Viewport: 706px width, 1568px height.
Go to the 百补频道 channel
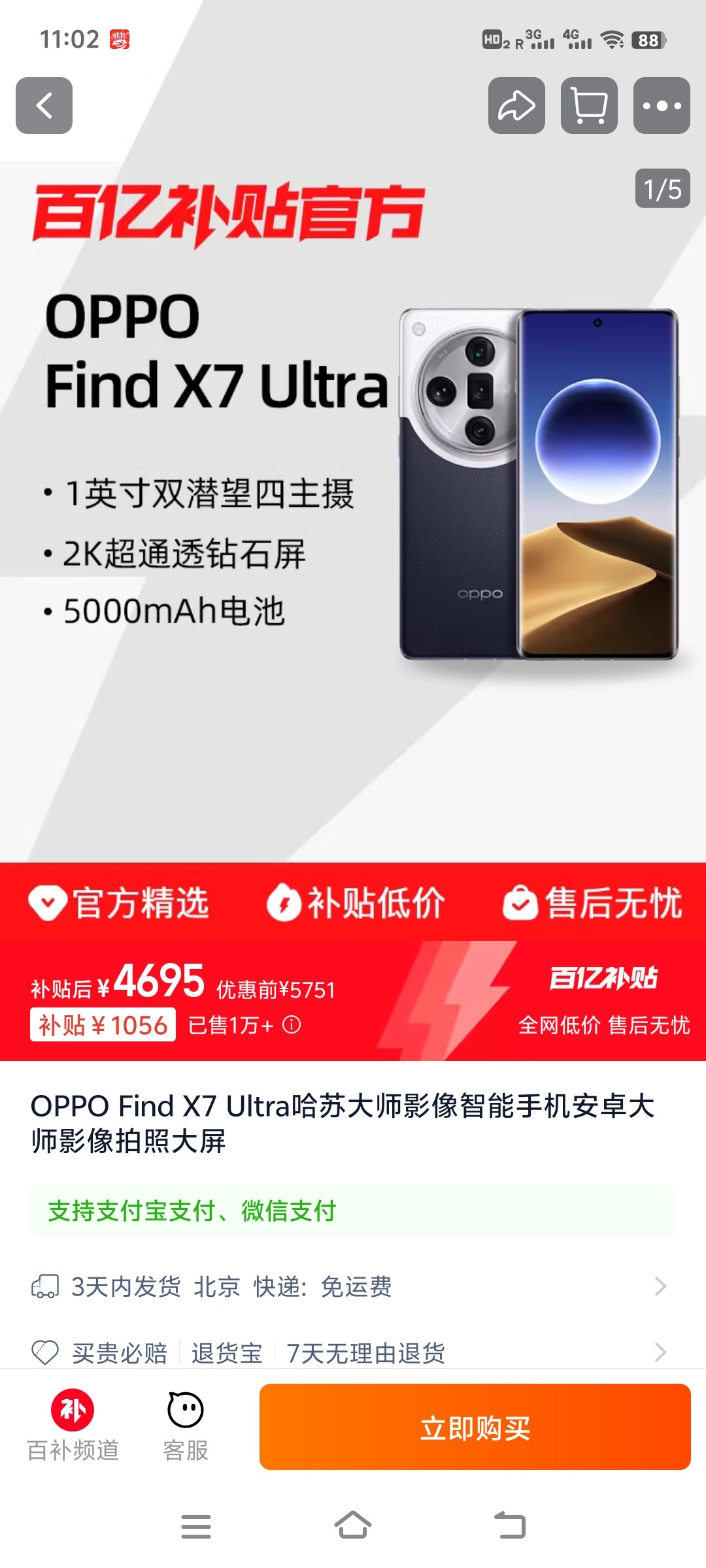click(x=73, y=1426)
